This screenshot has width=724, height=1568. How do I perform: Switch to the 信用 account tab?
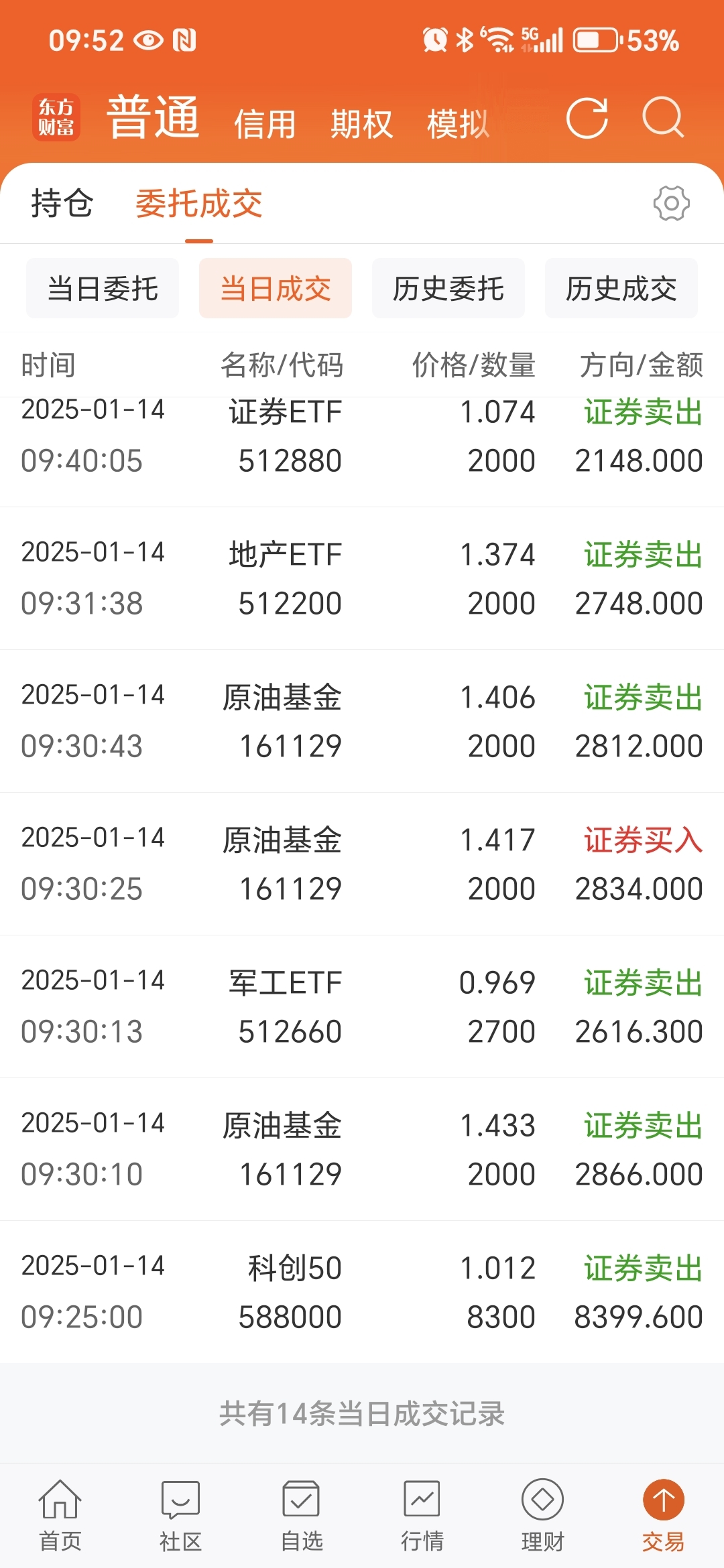pyautogui.click(x=265, y=124)
